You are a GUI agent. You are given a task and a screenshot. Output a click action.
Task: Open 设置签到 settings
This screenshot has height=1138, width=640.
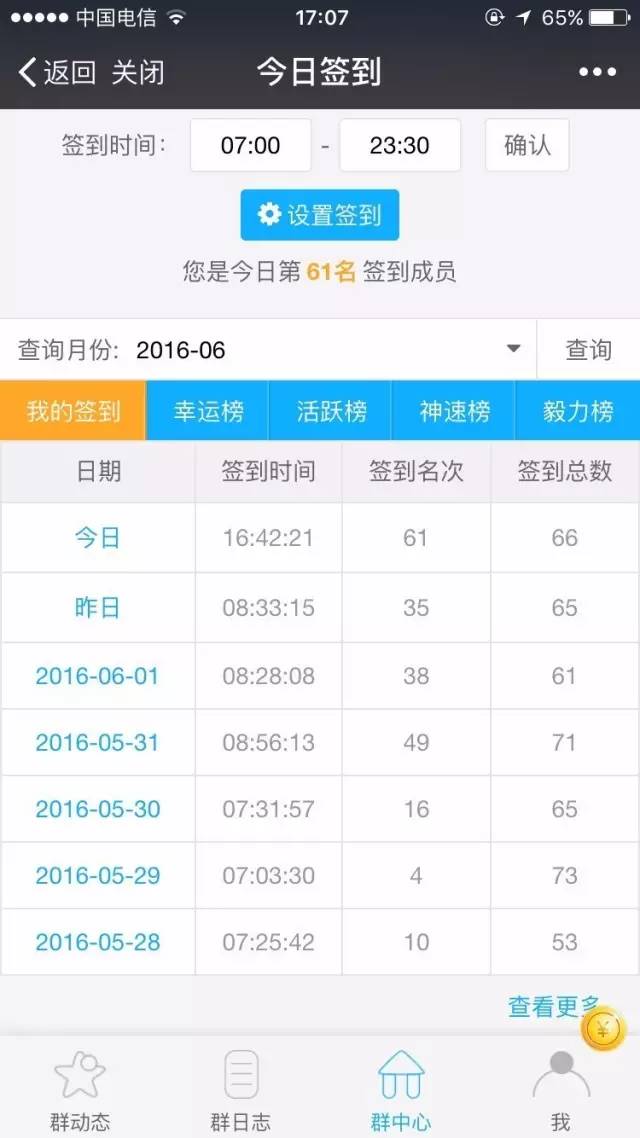pos(320,215)
